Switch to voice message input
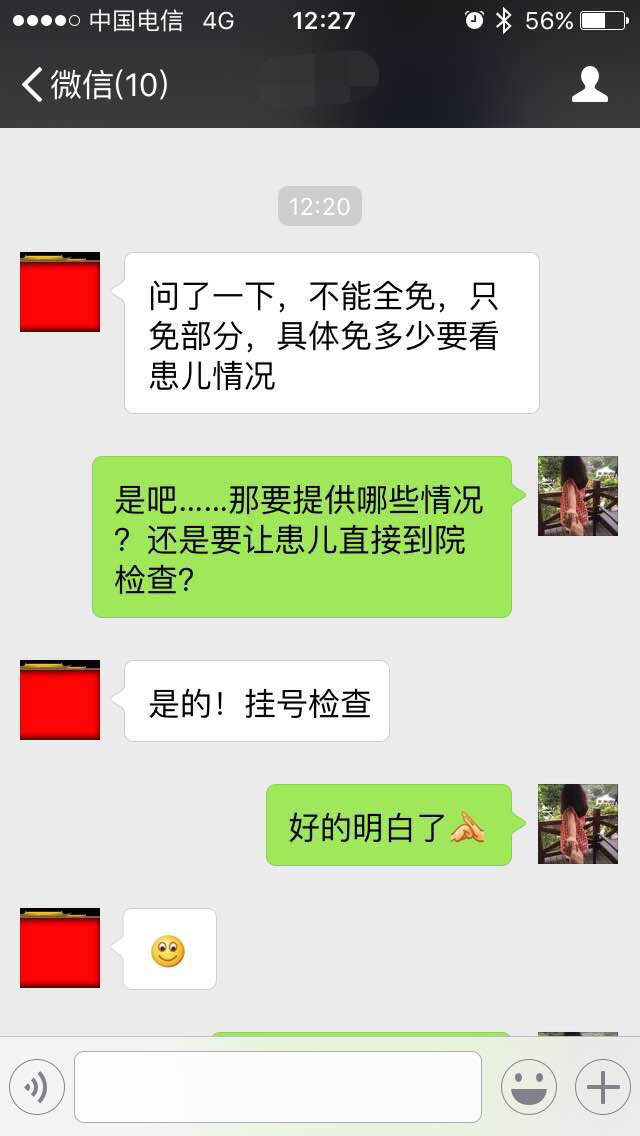The width and height of the screenshot is (640, 1136). pyautogui.click(x=36, y=1087)
